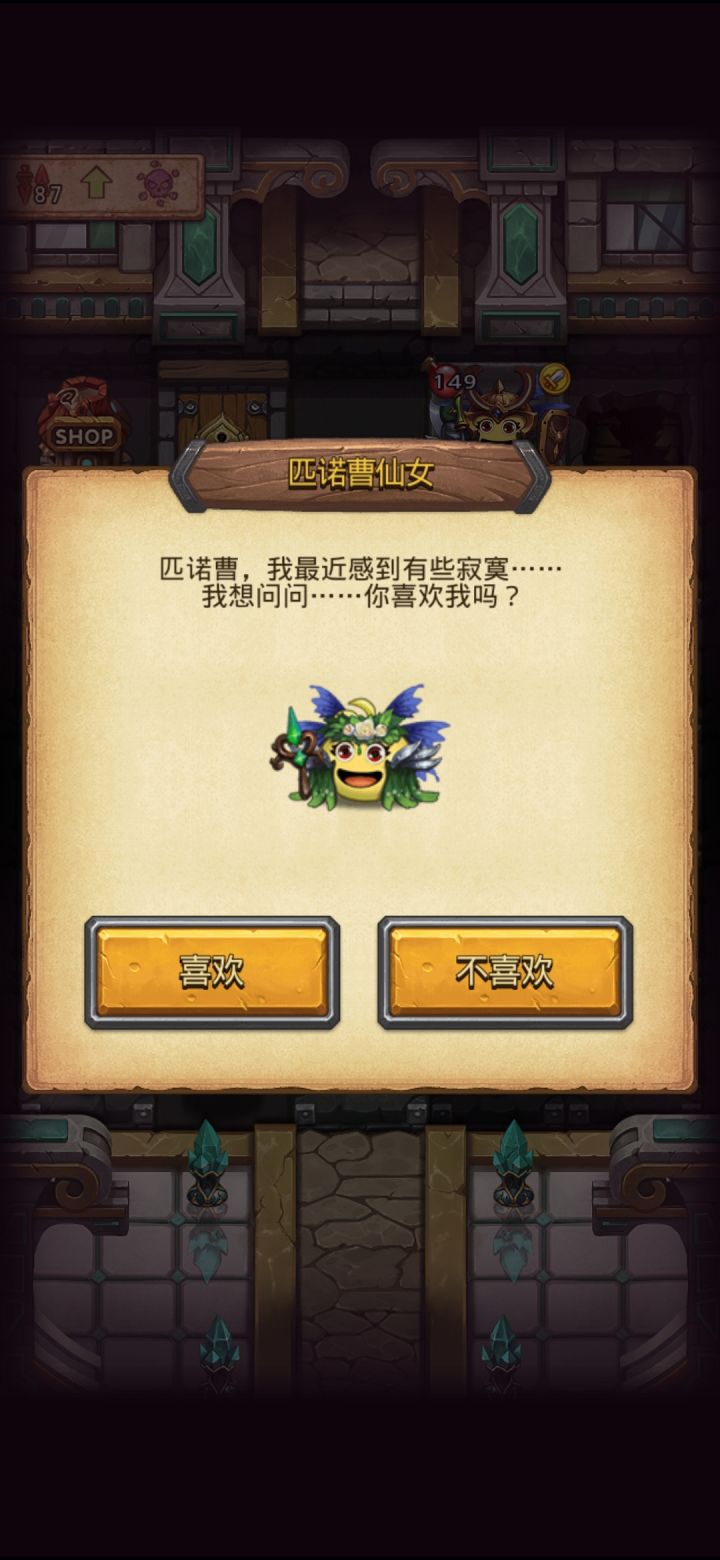Viewport: 720px width, 1560px height.
Task: Tap the dialog question text
Action: click(360, 585)
